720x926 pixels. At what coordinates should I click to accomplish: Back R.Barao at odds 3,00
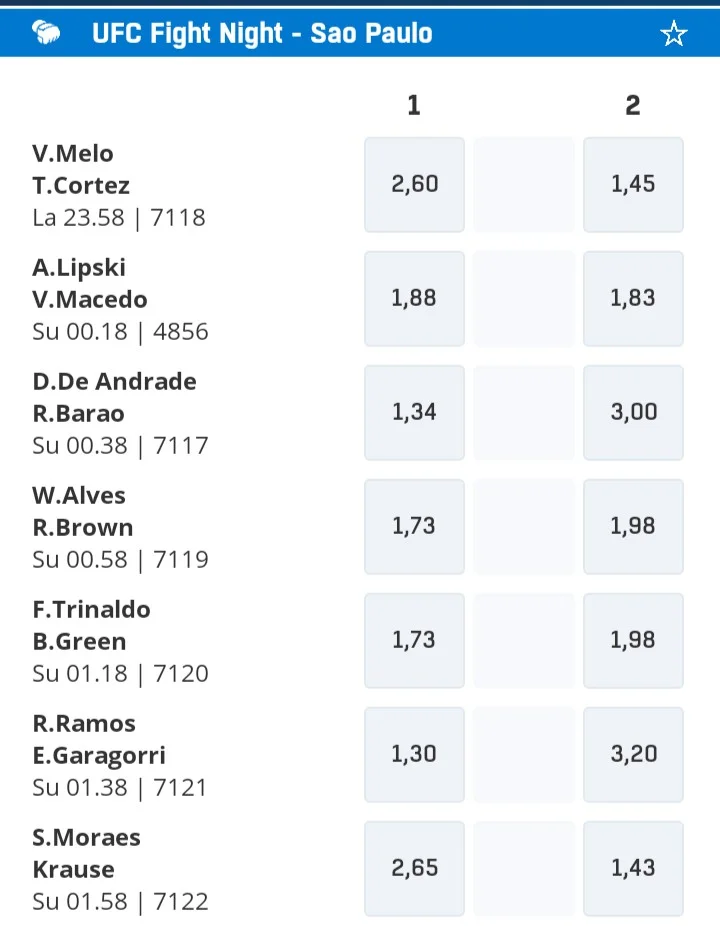[x=633, y=412]
